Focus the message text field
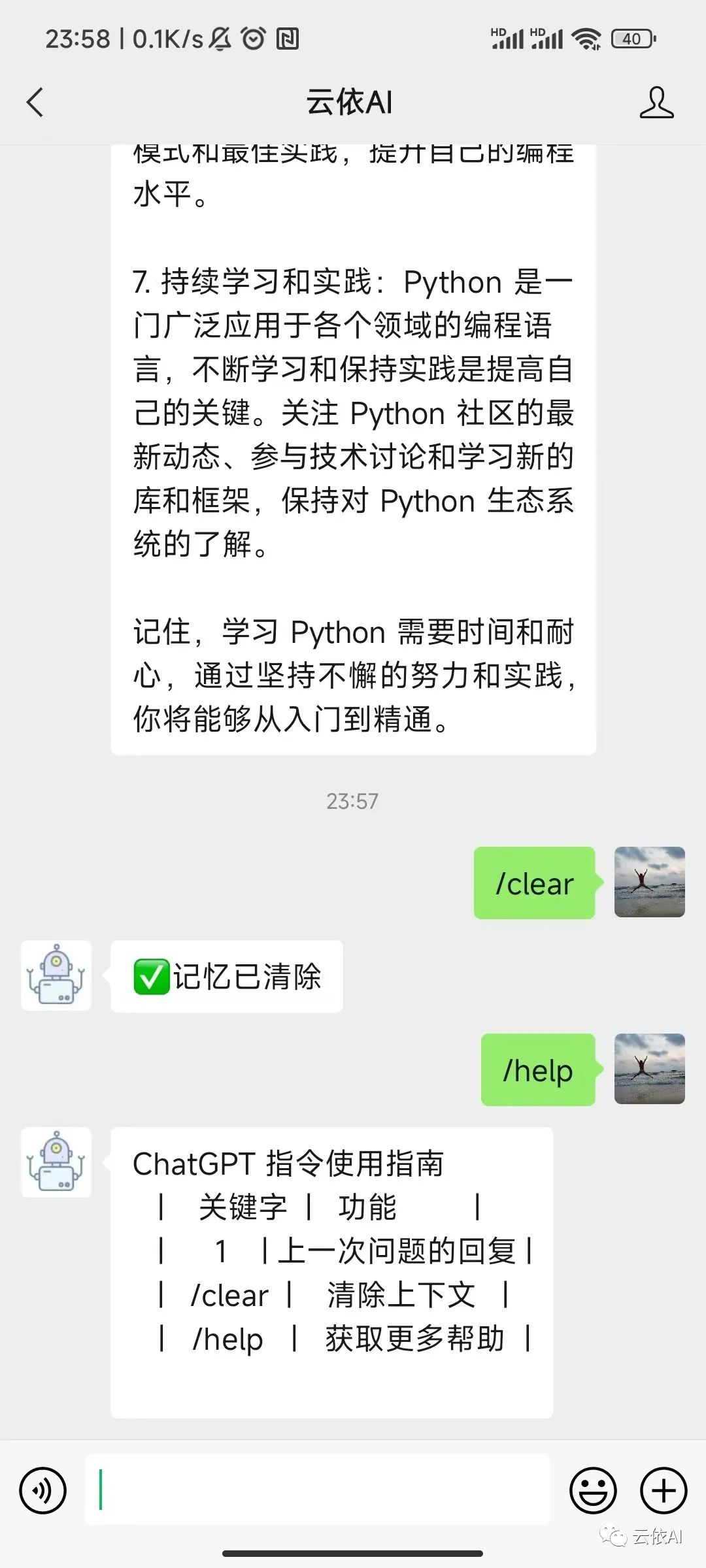 pyautogui.click(x=318, y=1490)
